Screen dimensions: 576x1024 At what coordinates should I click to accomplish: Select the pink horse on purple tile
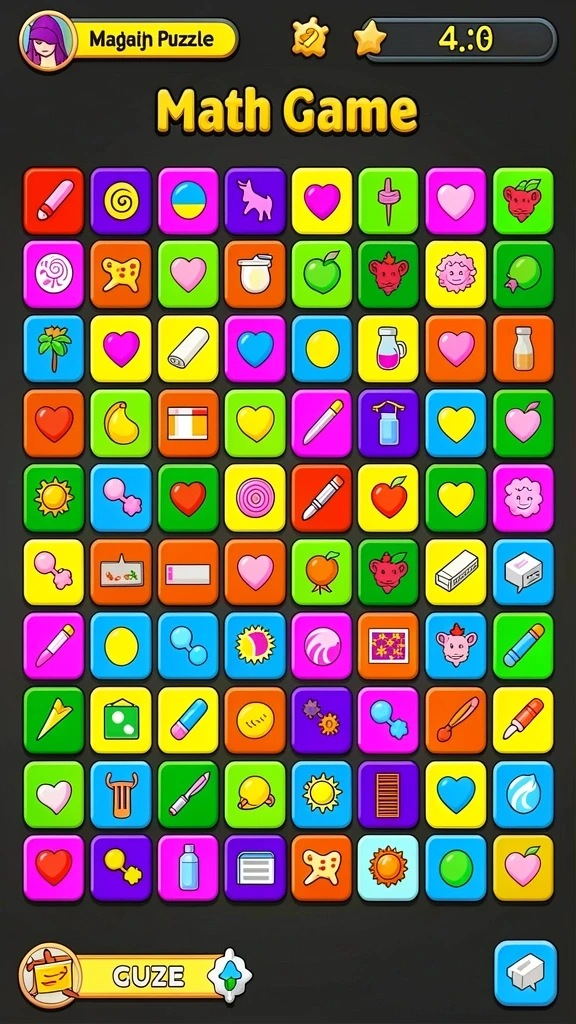point(255,201)
